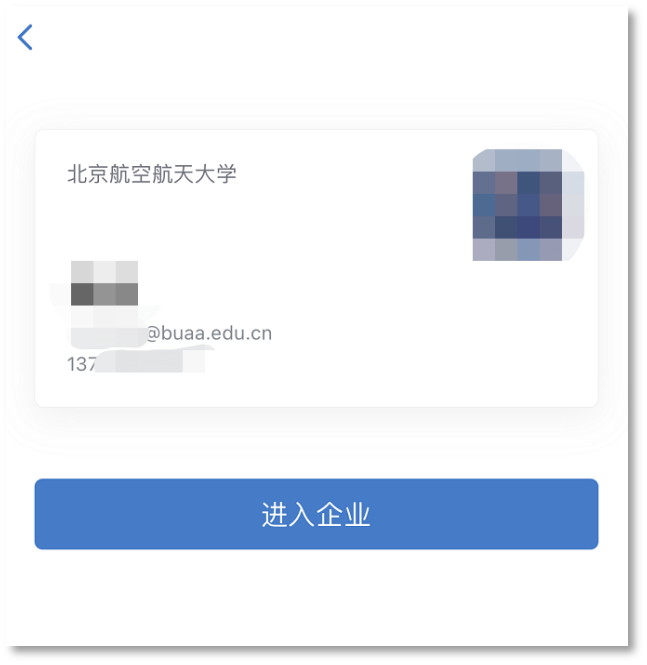Viewport: 647px width, 665px height.
Task: Select the 北京航空航天大学 account card
Action: coord(316,268)
